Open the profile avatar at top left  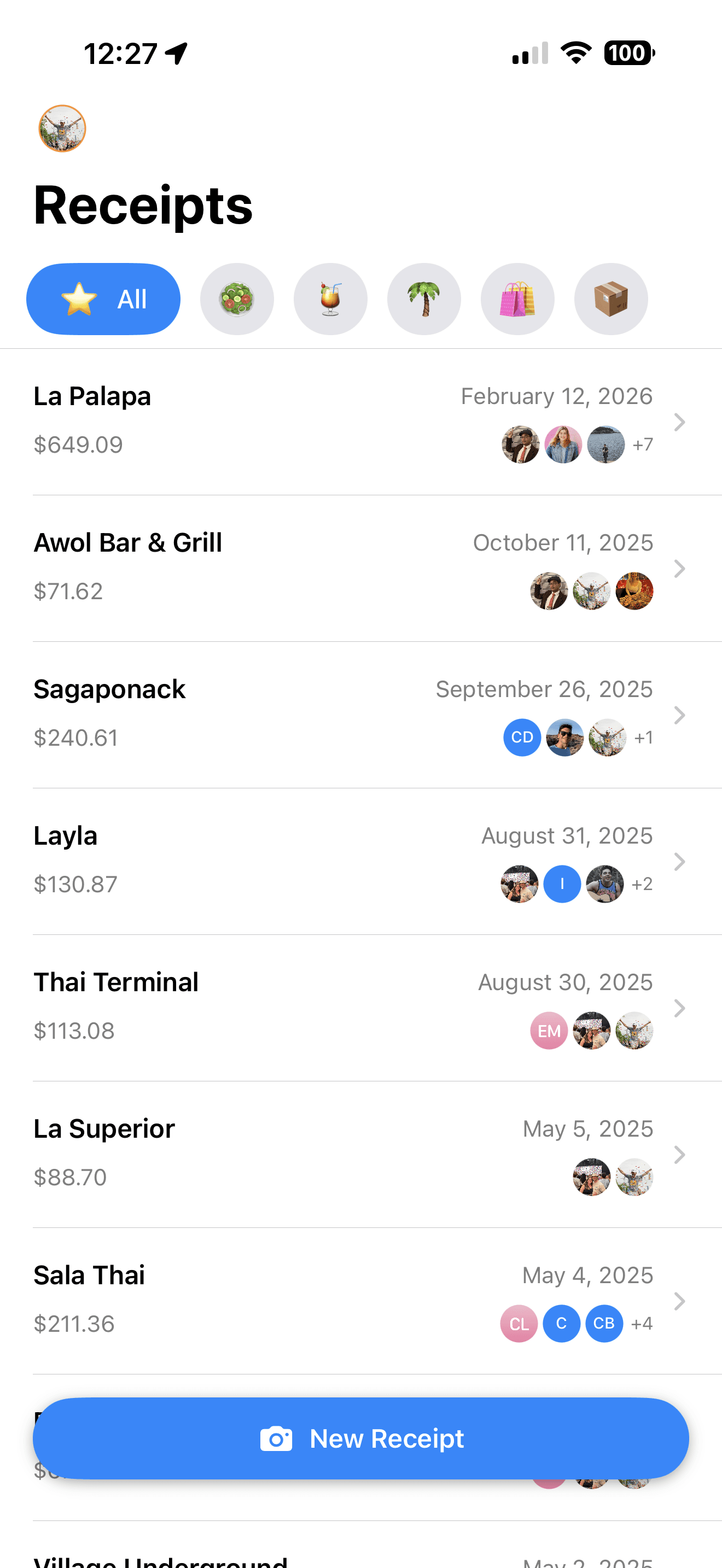(x=61, y=128)
